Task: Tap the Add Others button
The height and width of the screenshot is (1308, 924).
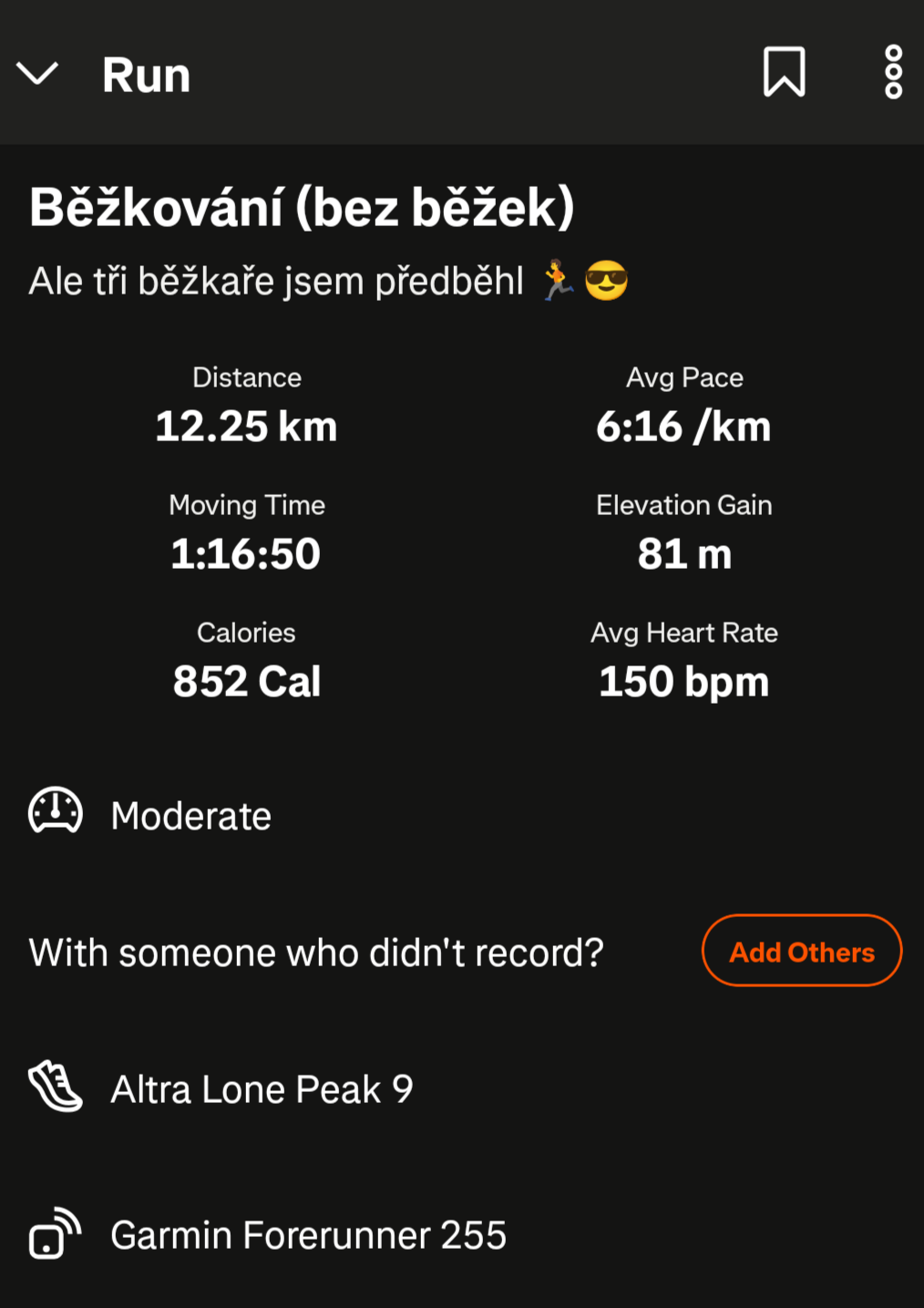Action: pyautogui.click(x=801, y=951)
